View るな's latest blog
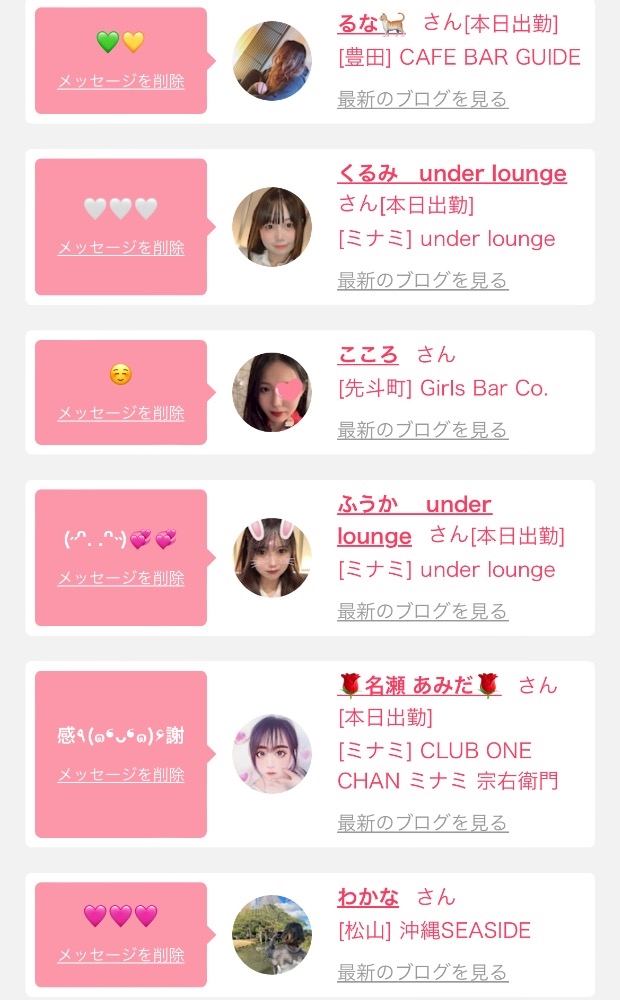 422,99
